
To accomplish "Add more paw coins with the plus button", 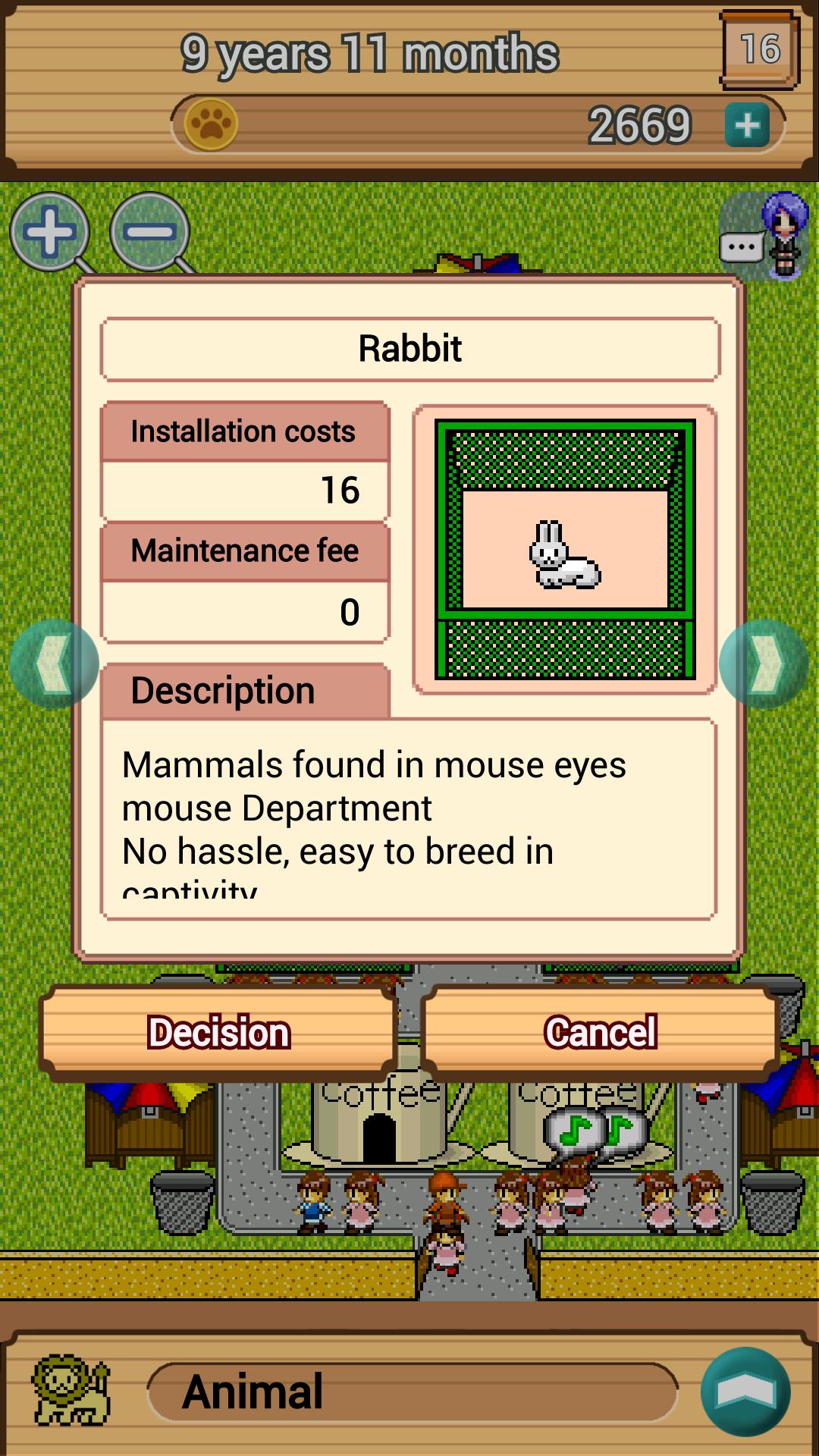I will click(747, 125).
